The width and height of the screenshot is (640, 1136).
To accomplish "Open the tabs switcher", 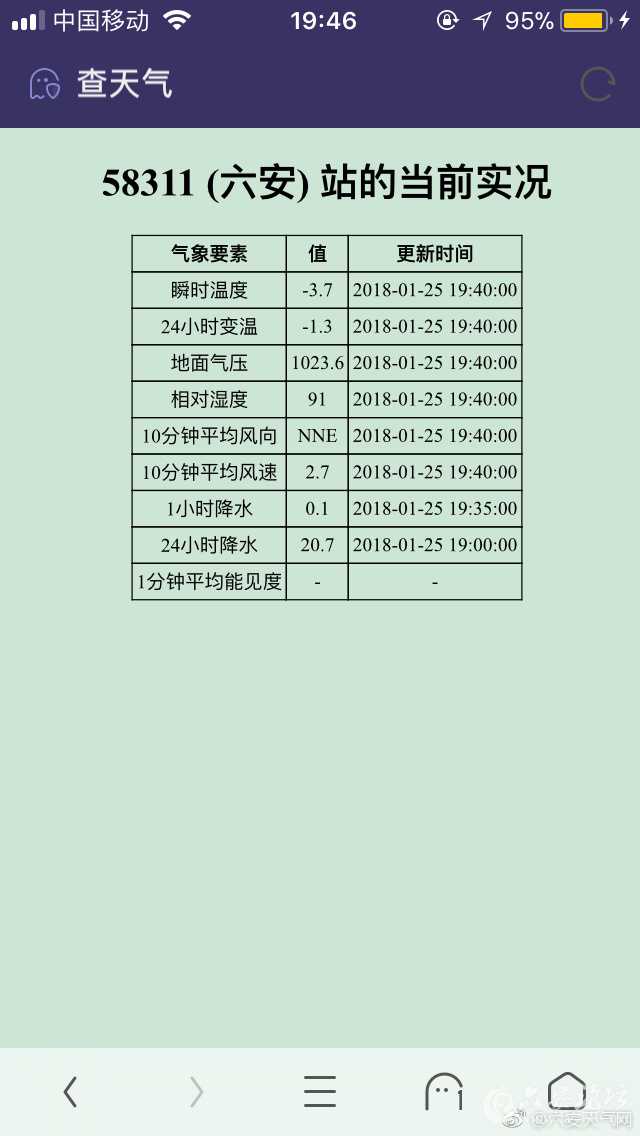I will click(444, 1091).
